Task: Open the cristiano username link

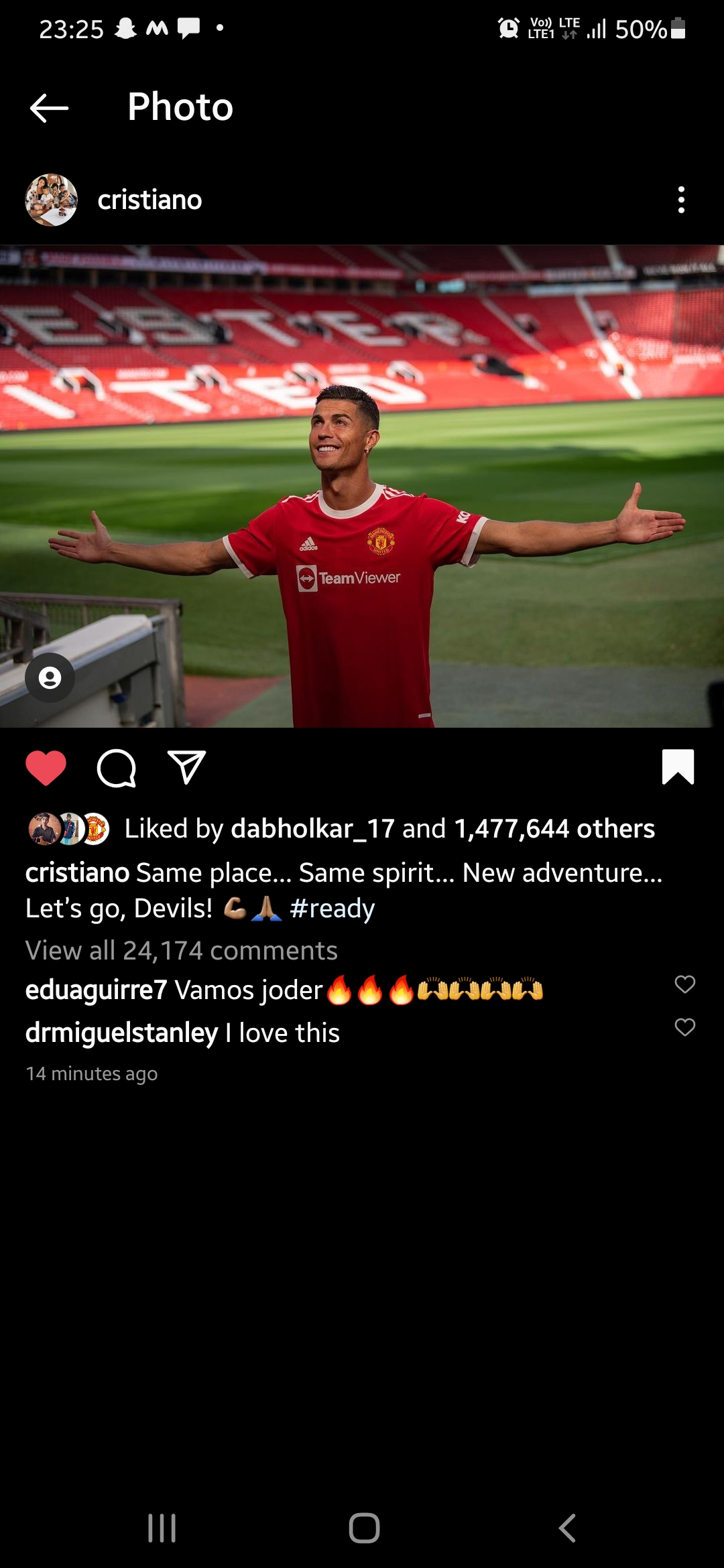Action: [149, 200]
